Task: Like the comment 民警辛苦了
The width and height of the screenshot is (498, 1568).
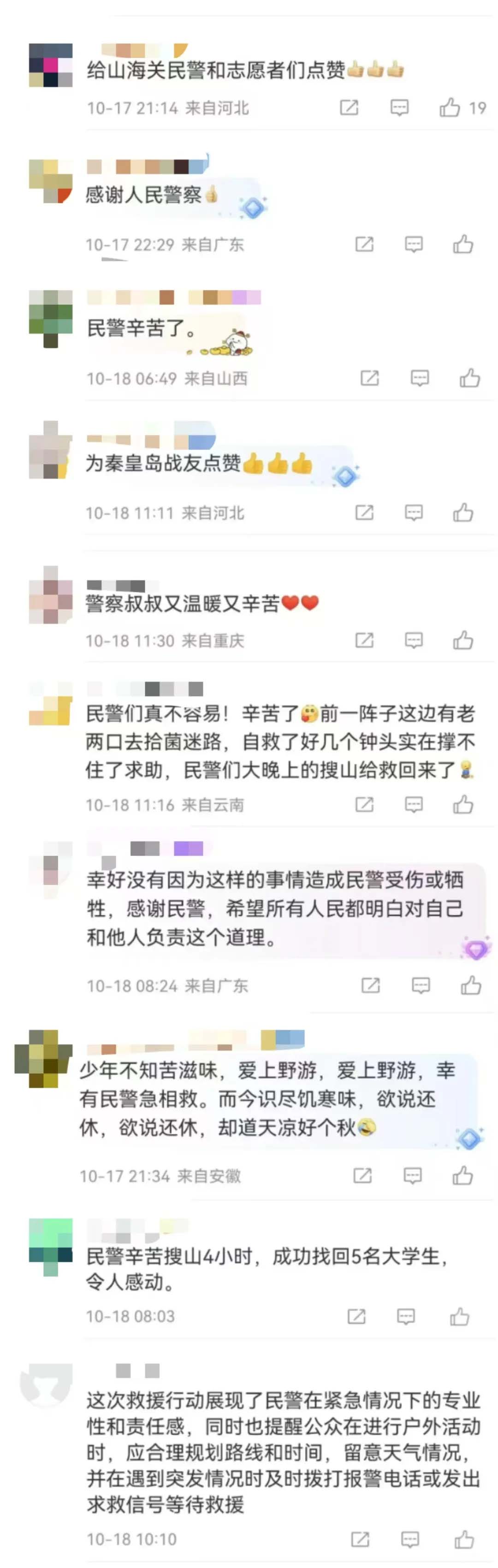Action: coord(469,378)
